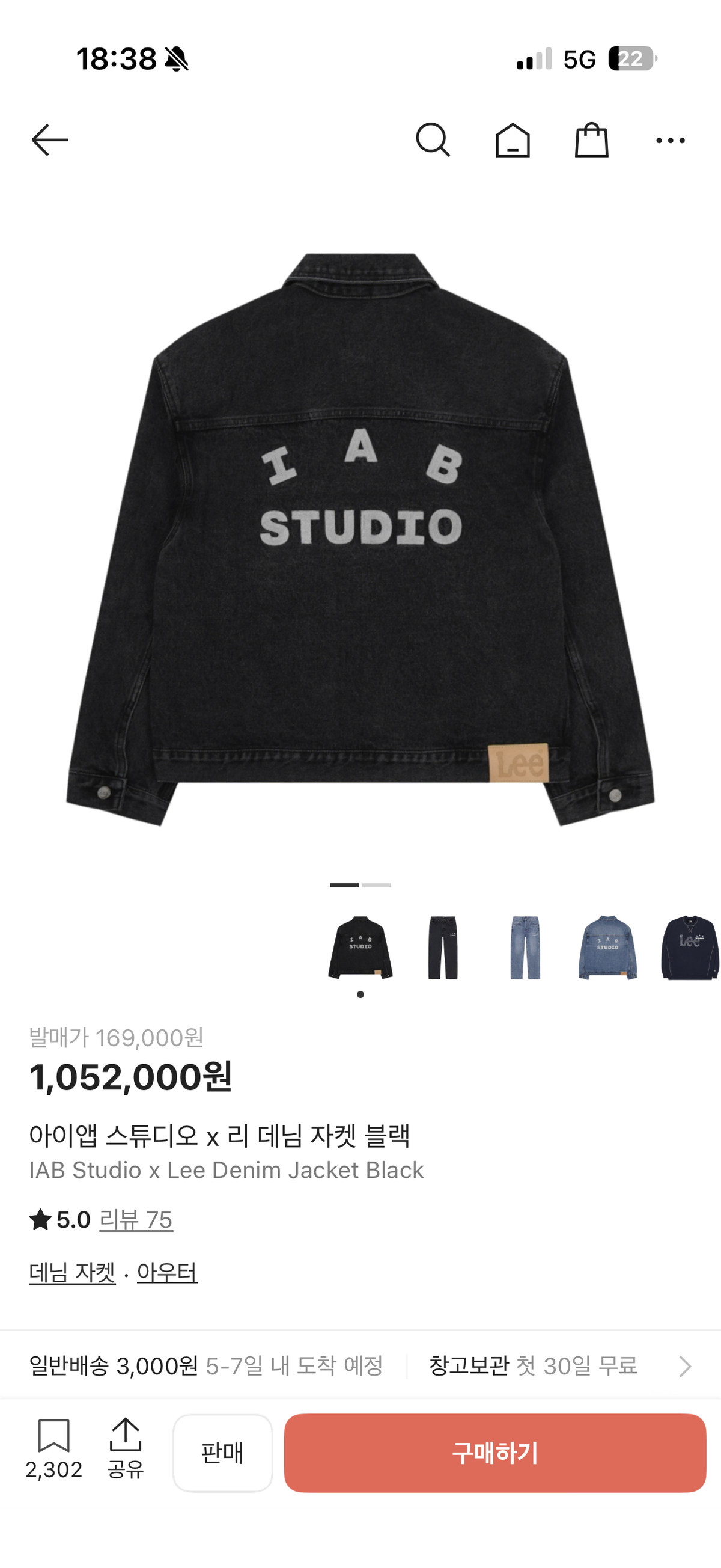Select the light blue jeans thumbnail
721x1568 pixels.
pos(524,946)
